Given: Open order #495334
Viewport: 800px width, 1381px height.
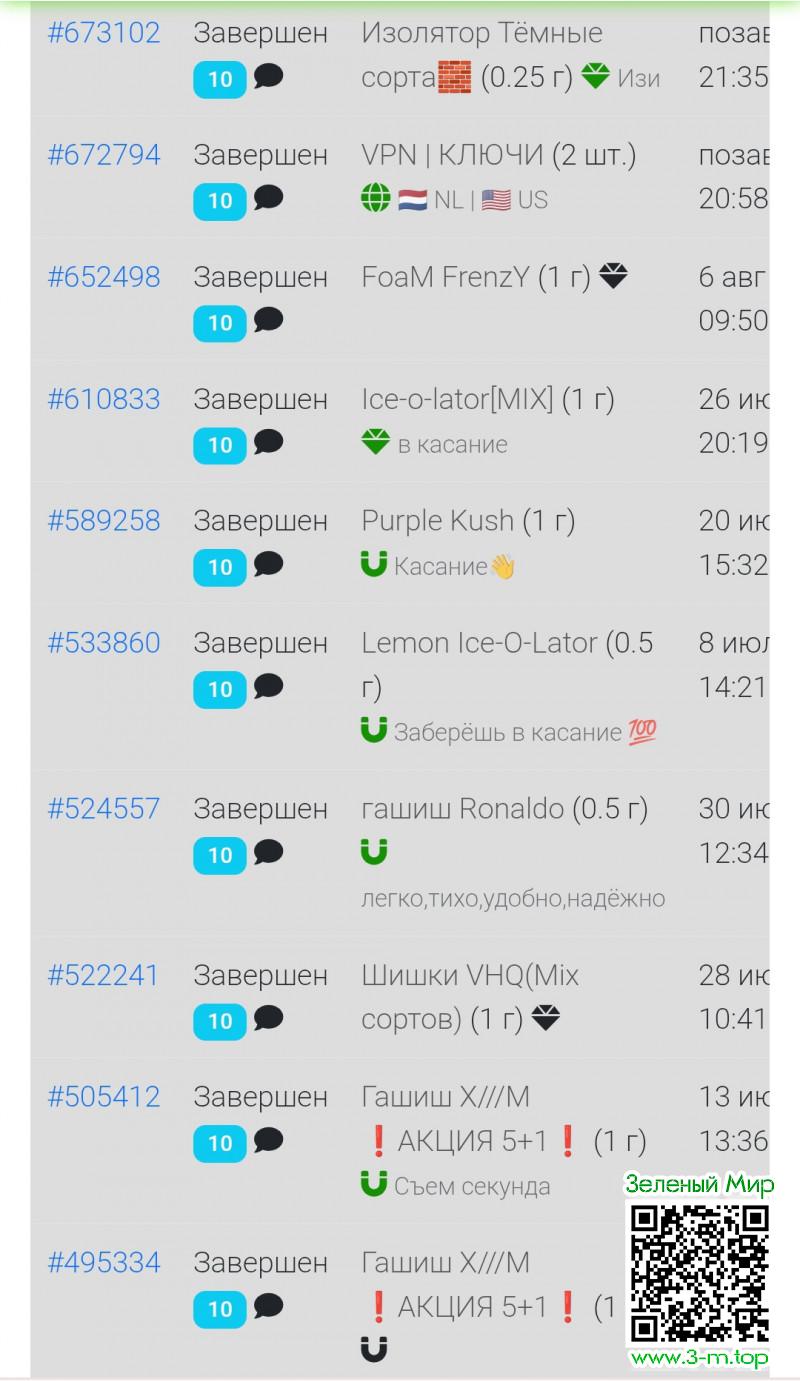Looking at the screenshot, I should 104,1263.
